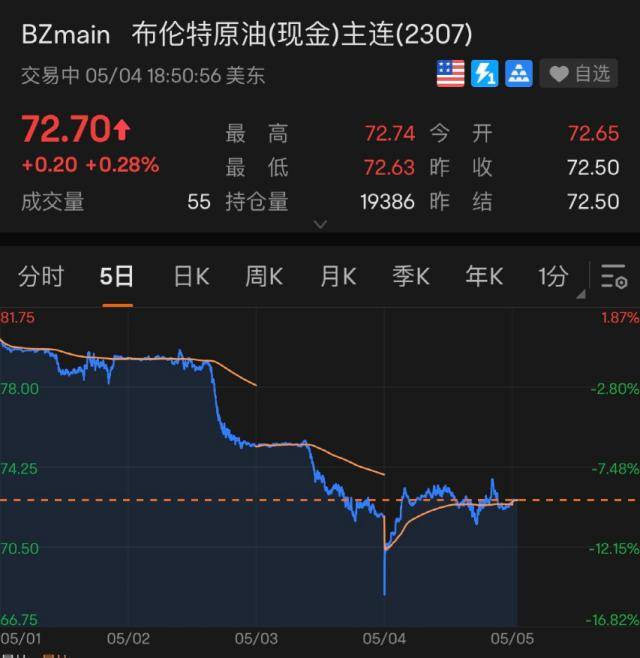Expand more quote details chevron
The height and width of the screenshot is (658, 640).
tap(320, 224)
